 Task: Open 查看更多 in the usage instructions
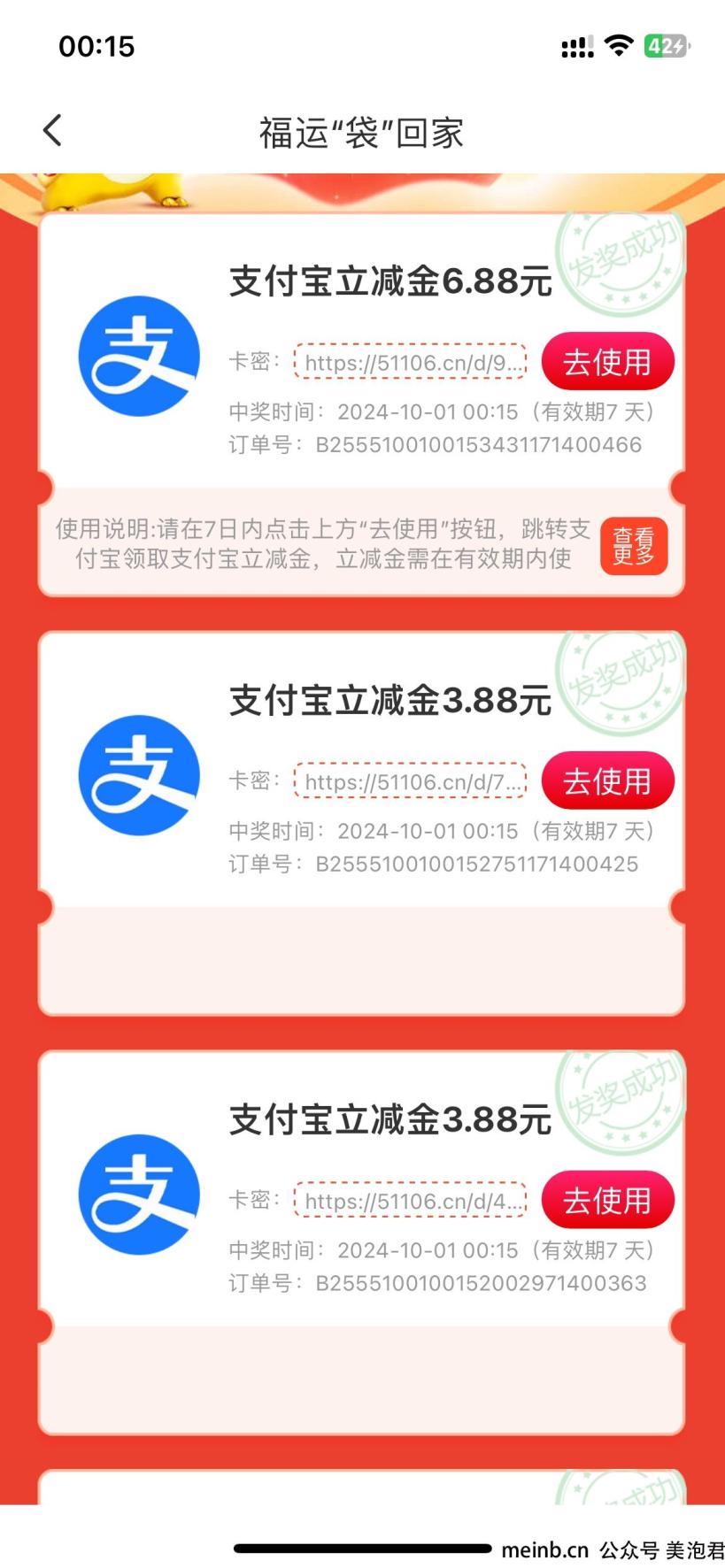pos(633,546)
